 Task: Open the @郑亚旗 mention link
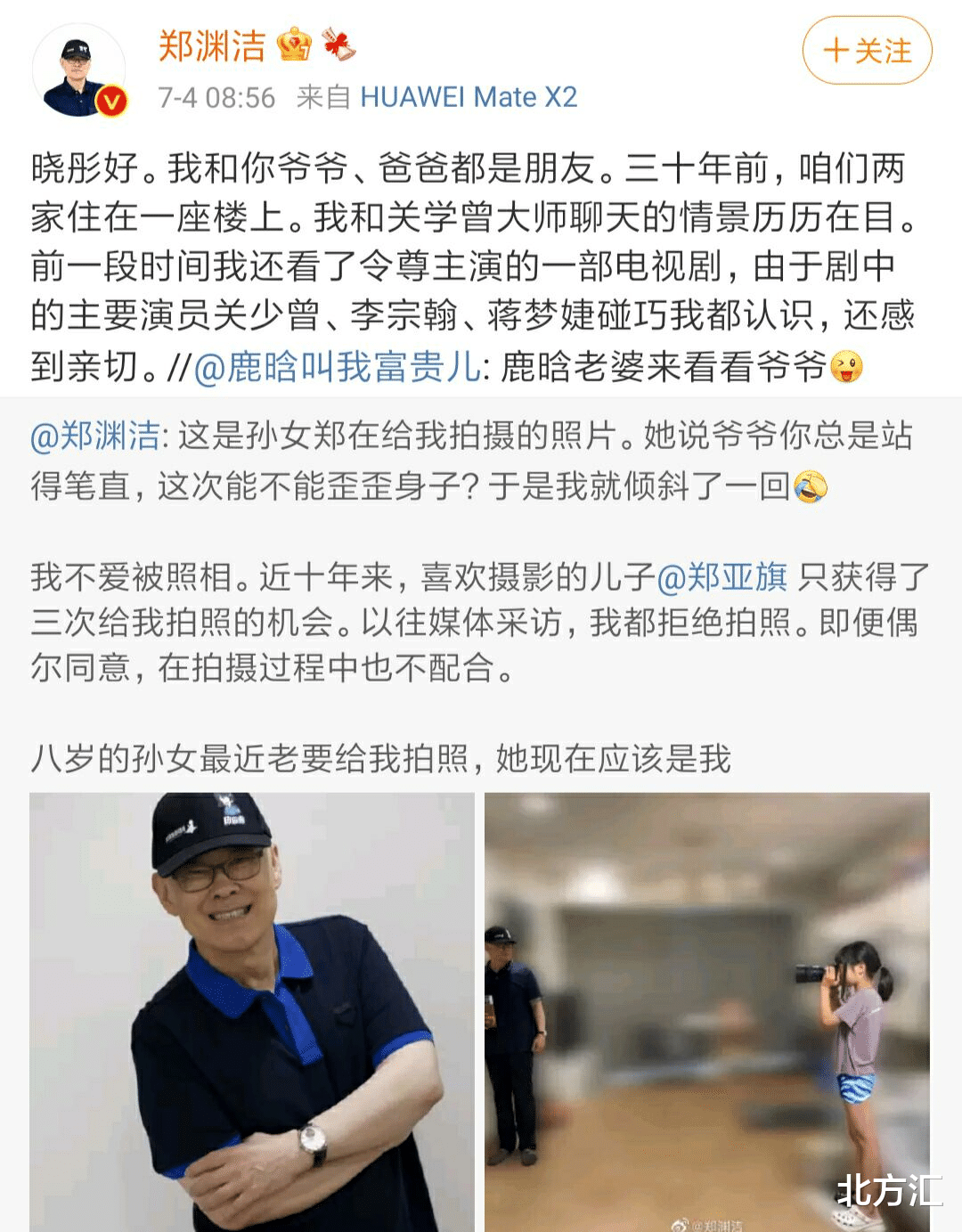(x=726, y=575)
